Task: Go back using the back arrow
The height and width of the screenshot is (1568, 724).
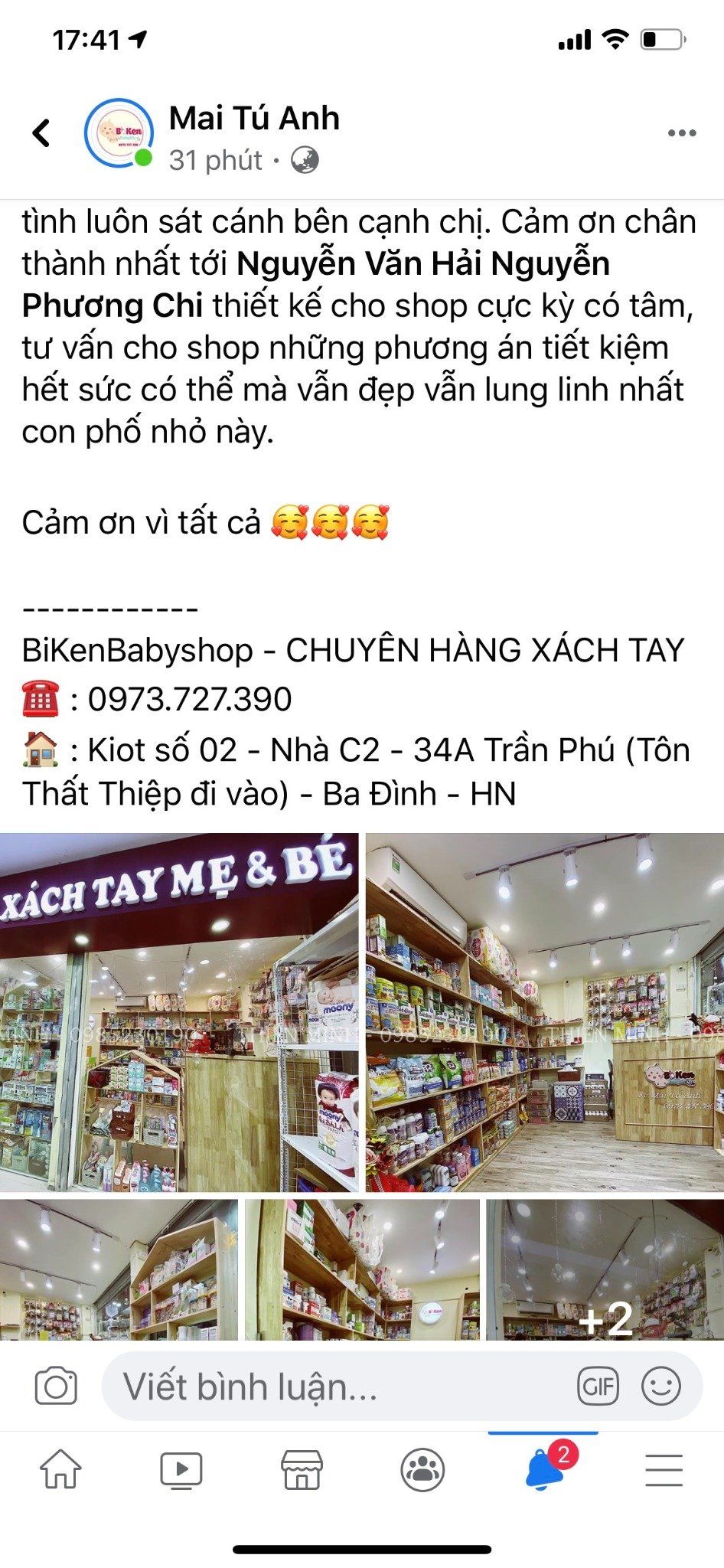Action: pos(41,133)
